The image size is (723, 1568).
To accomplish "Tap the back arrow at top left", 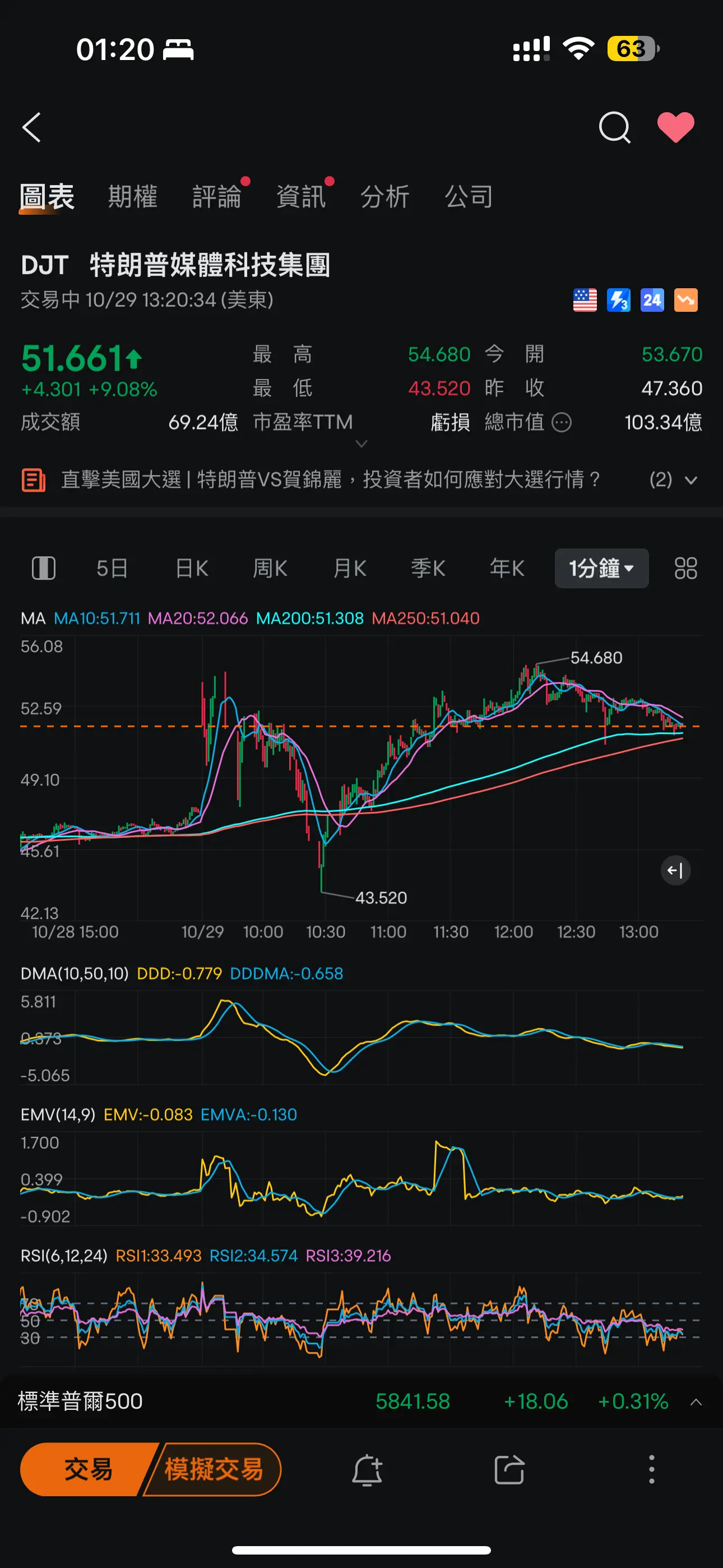I will [x=31, y=128].
